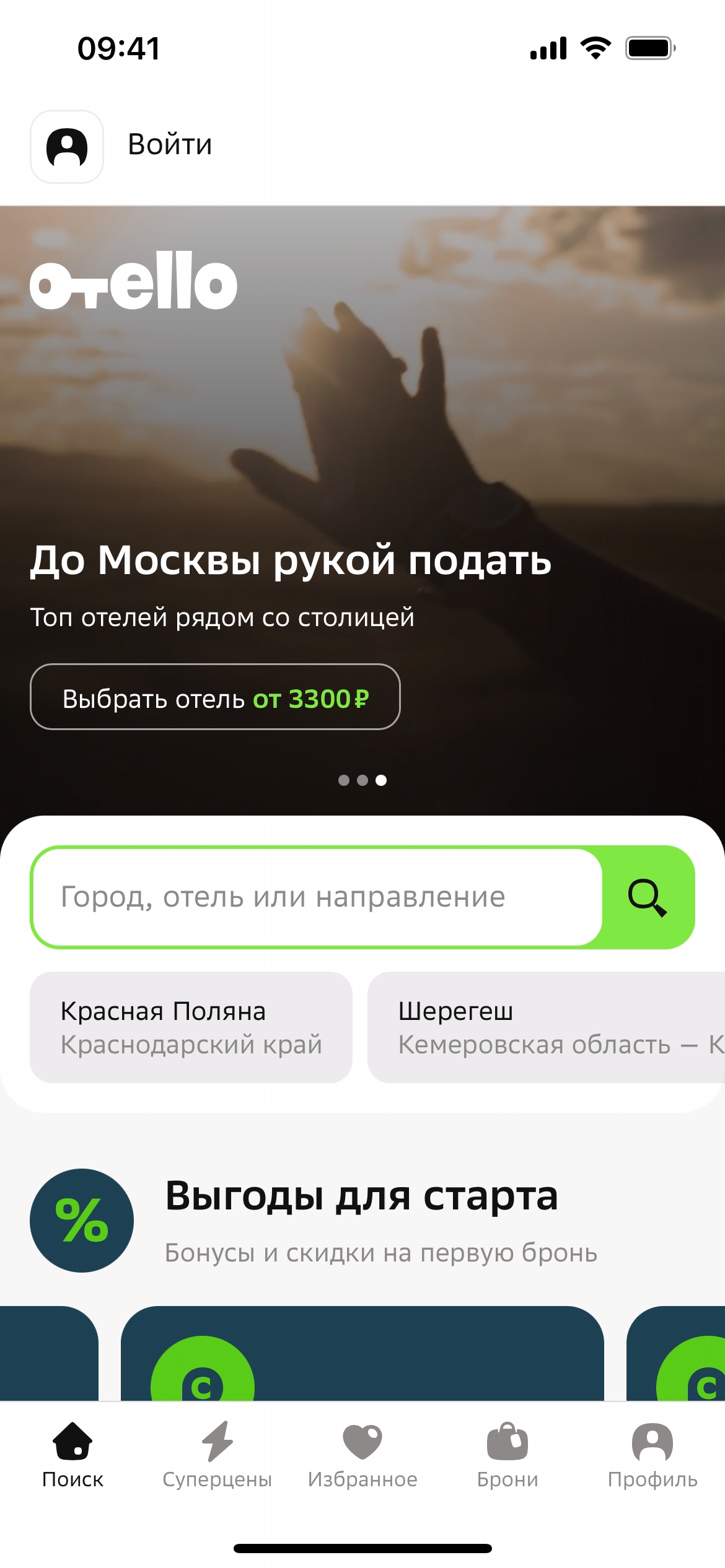Open the Брони tab
Screen dimensions: 725x1568
pyautogui.click(x=507, y=1455)
